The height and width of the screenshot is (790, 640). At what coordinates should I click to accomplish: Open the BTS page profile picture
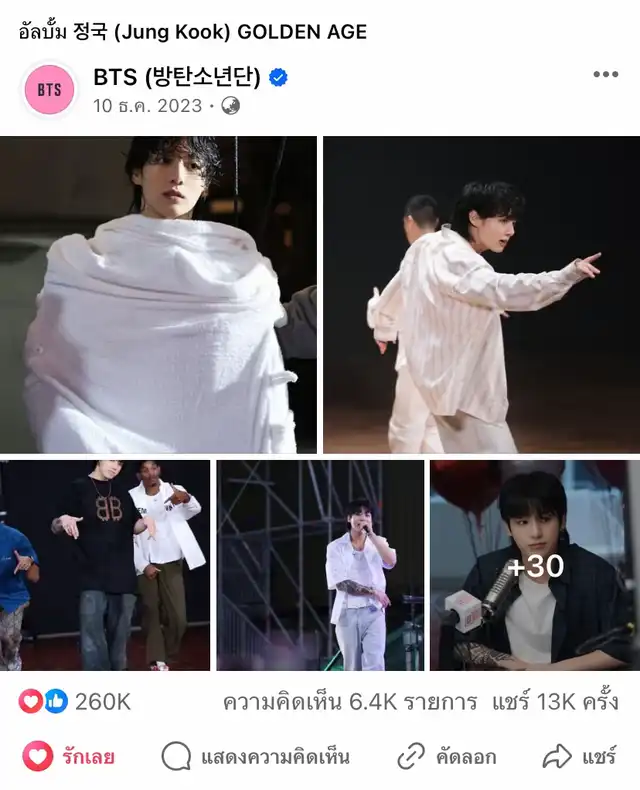[49, 89]
